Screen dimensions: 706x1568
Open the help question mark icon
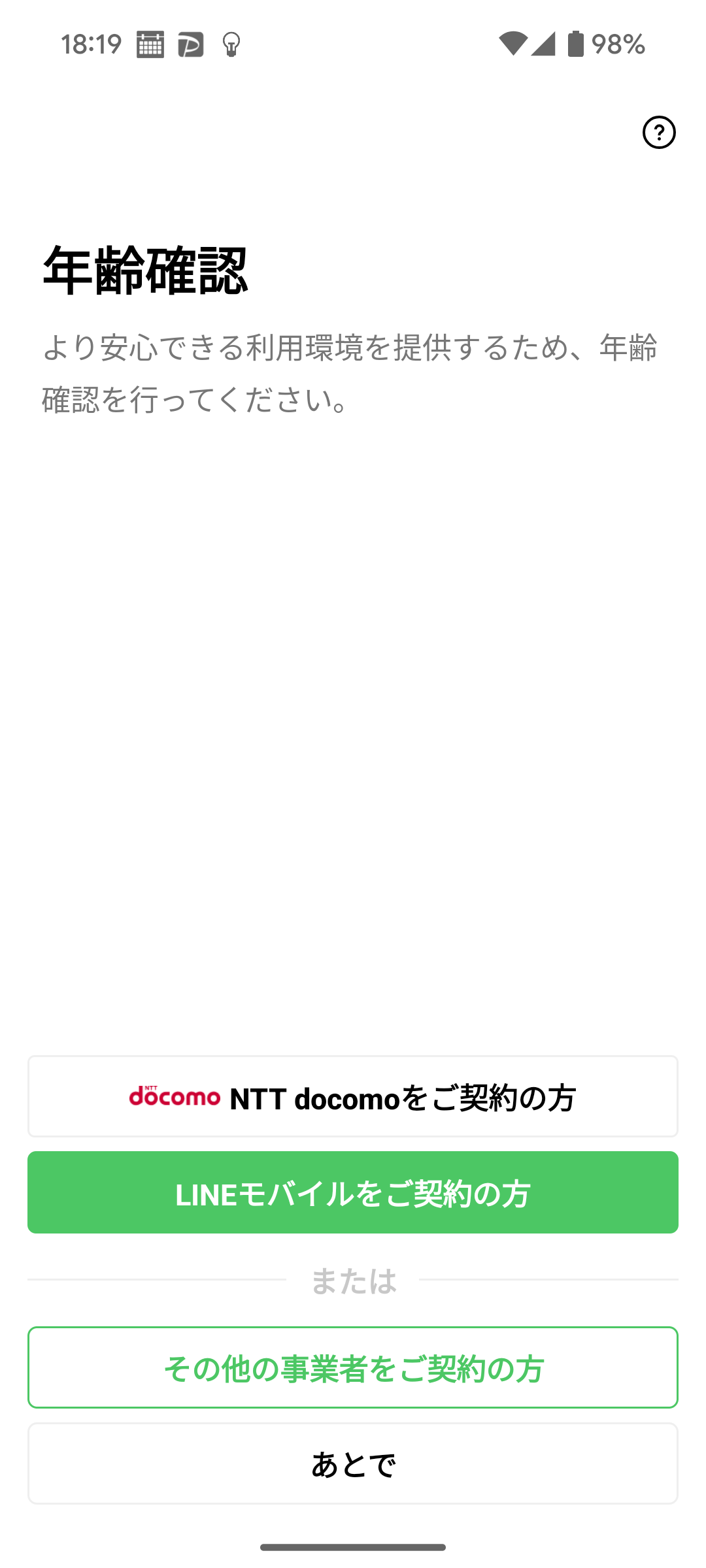[659, 133]
